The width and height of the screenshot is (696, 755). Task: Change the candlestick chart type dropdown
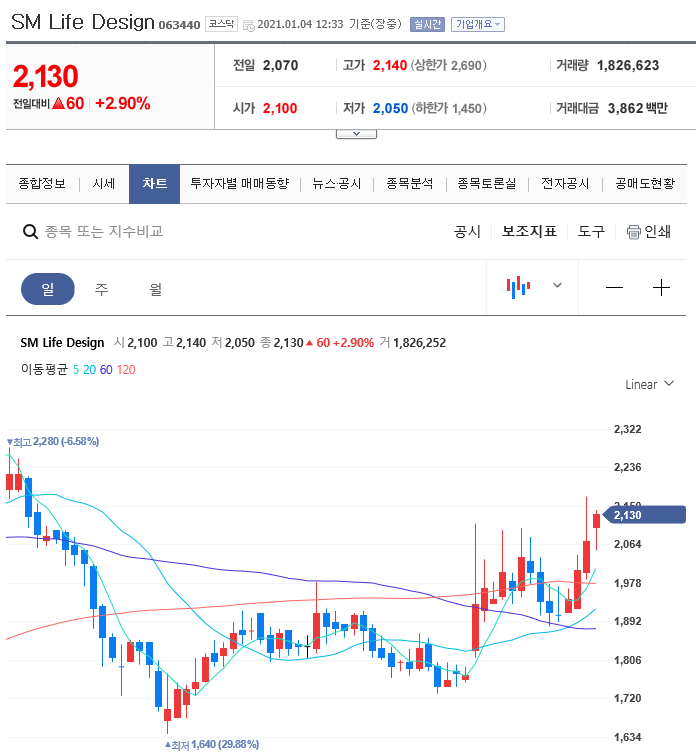pyautogui.click(x=534, y=287)
